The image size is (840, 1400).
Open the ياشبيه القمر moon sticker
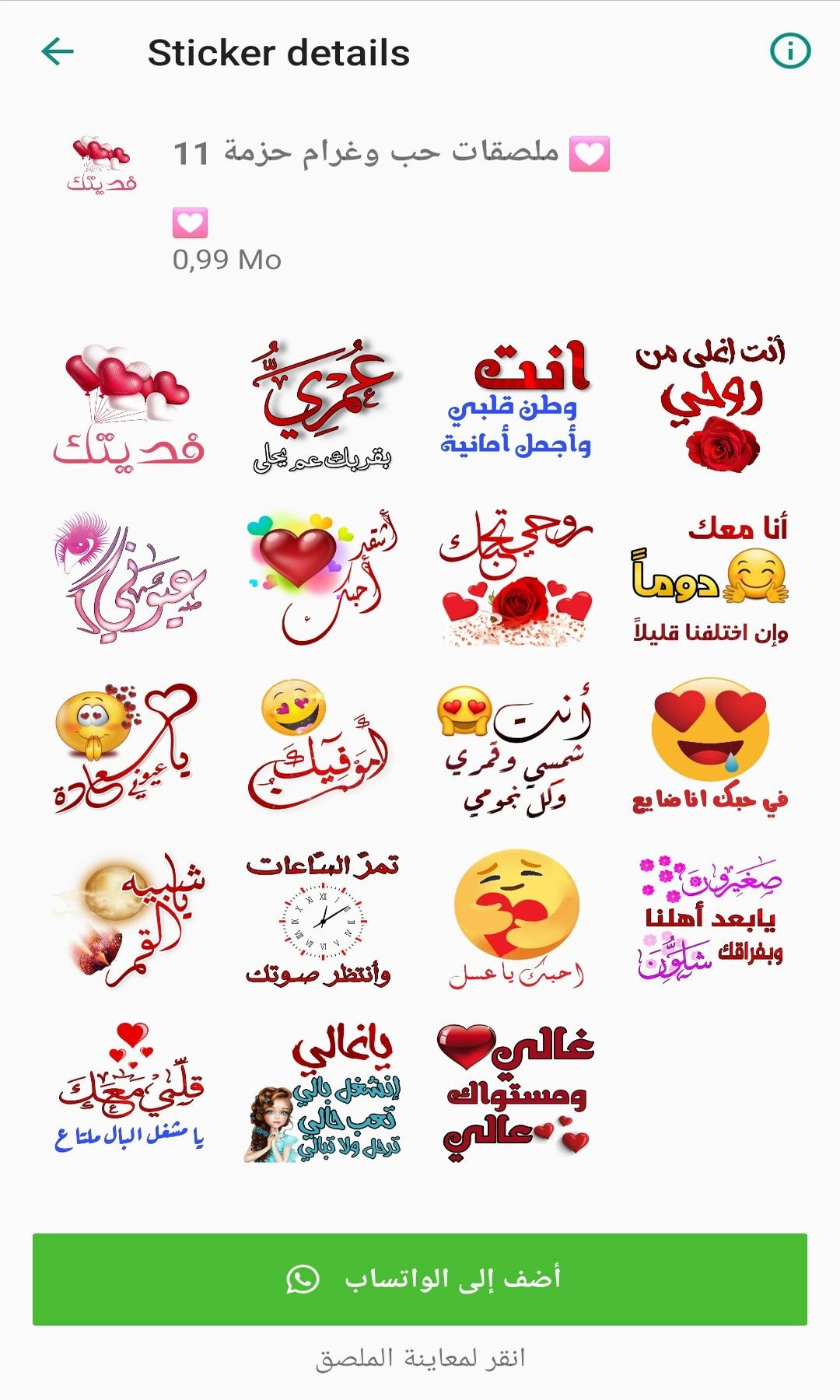(x=131, y=919)
